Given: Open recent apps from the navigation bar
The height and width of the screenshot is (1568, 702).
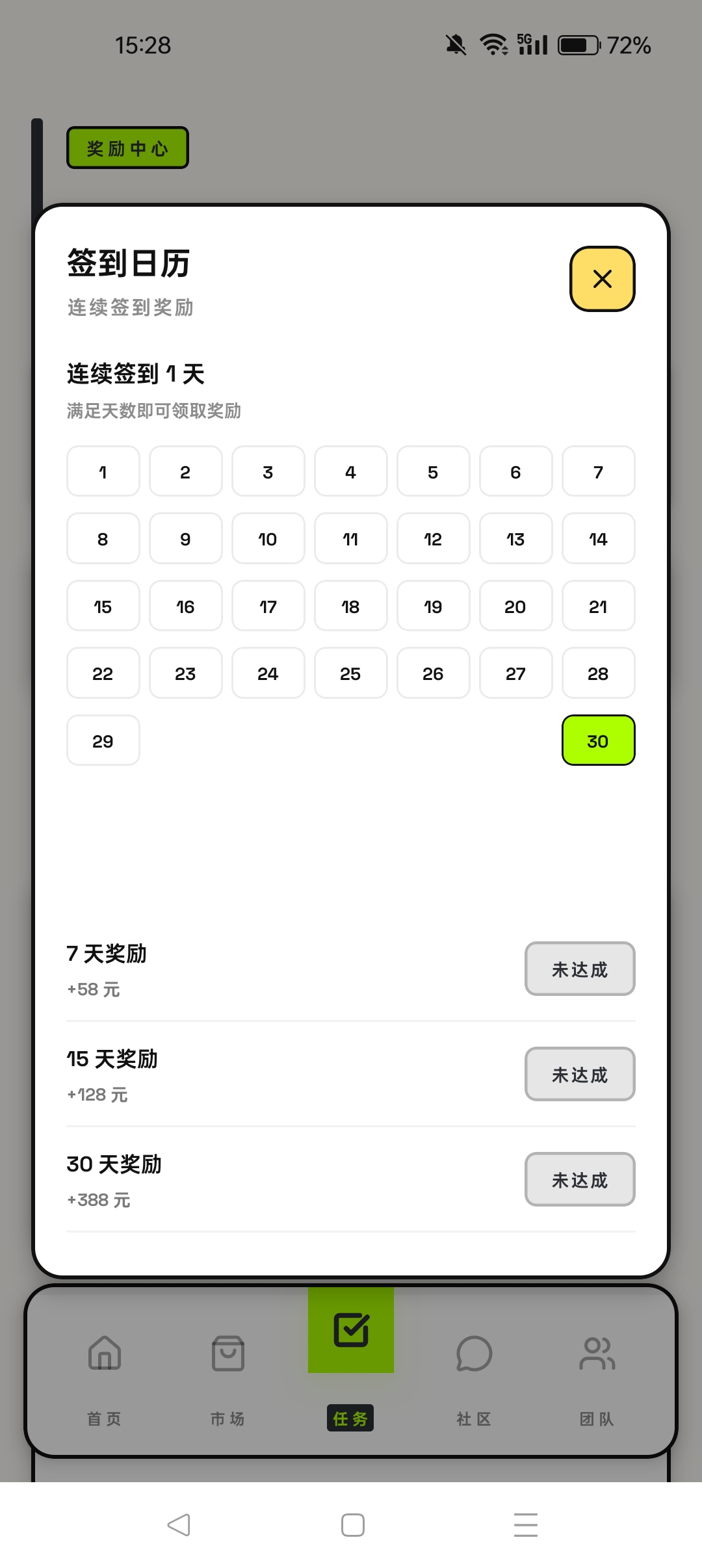Looking at the screenshot, I should 525,1524.
